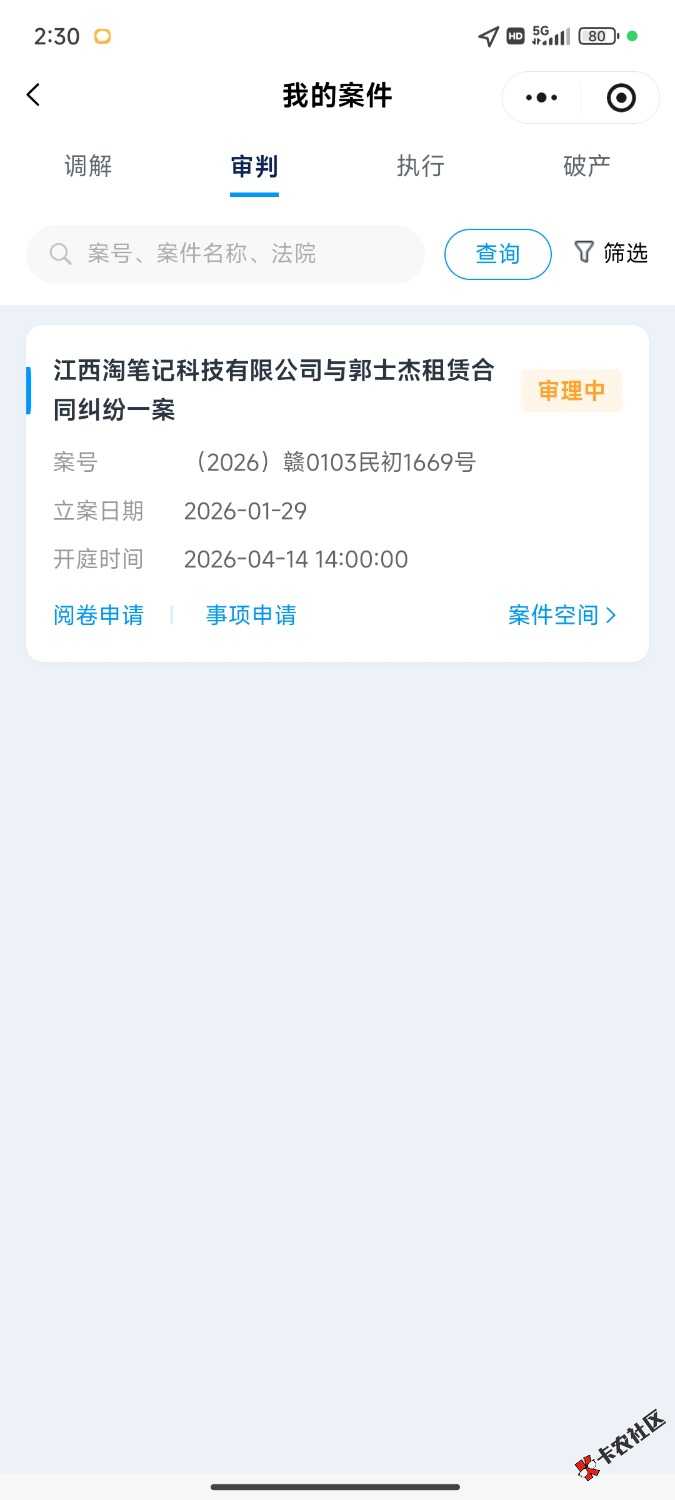Enter the 案件空间 page

(562, 615)
